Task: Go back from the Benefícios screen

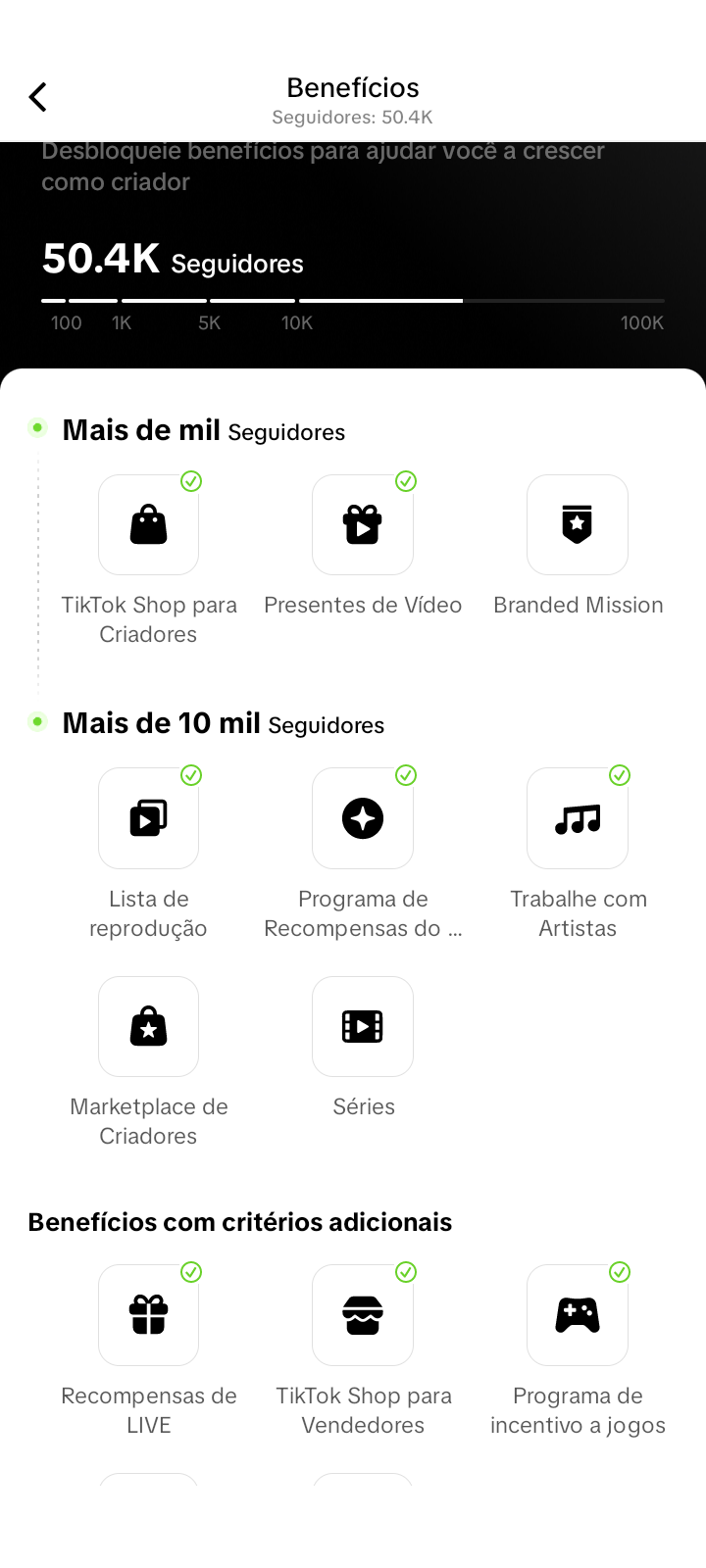Action: pos(38,97)
